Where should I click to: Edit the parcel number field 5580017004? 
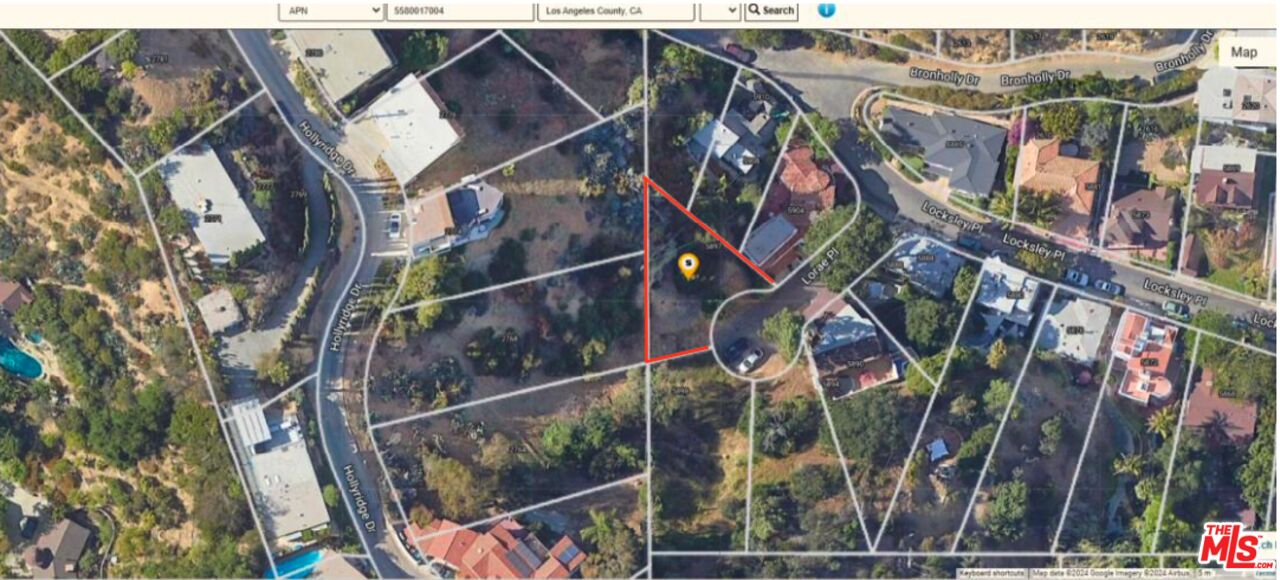click(x=459, y=10)
